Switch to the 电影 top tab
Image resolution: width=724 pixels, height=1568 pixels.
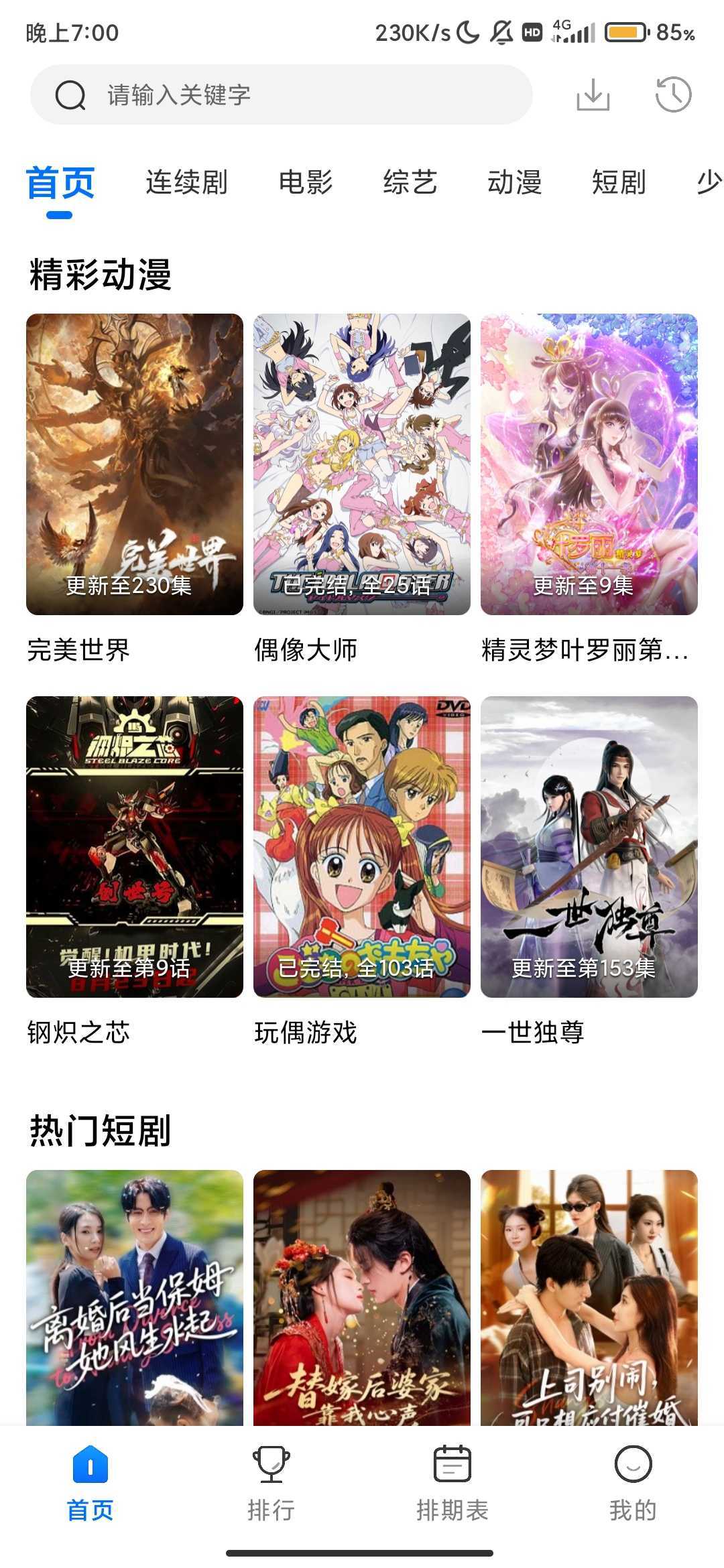point(306,182)
